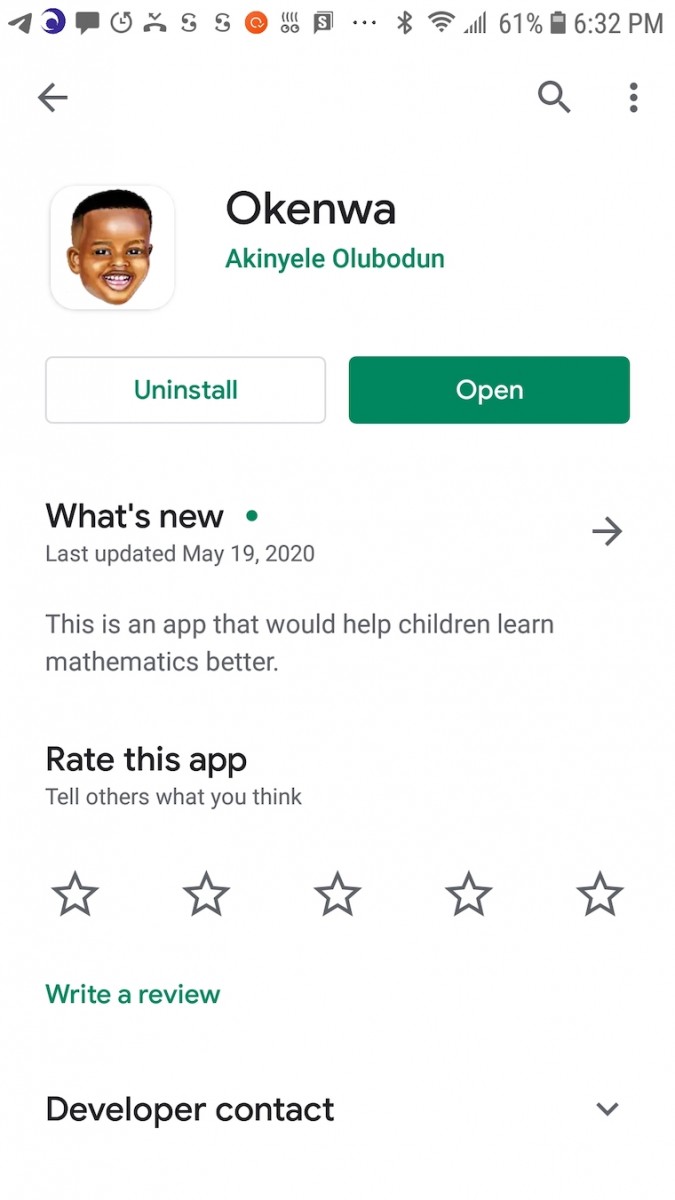675x1200 pixels.
Task: Rate the app five stars
Action: pos(600,894)
